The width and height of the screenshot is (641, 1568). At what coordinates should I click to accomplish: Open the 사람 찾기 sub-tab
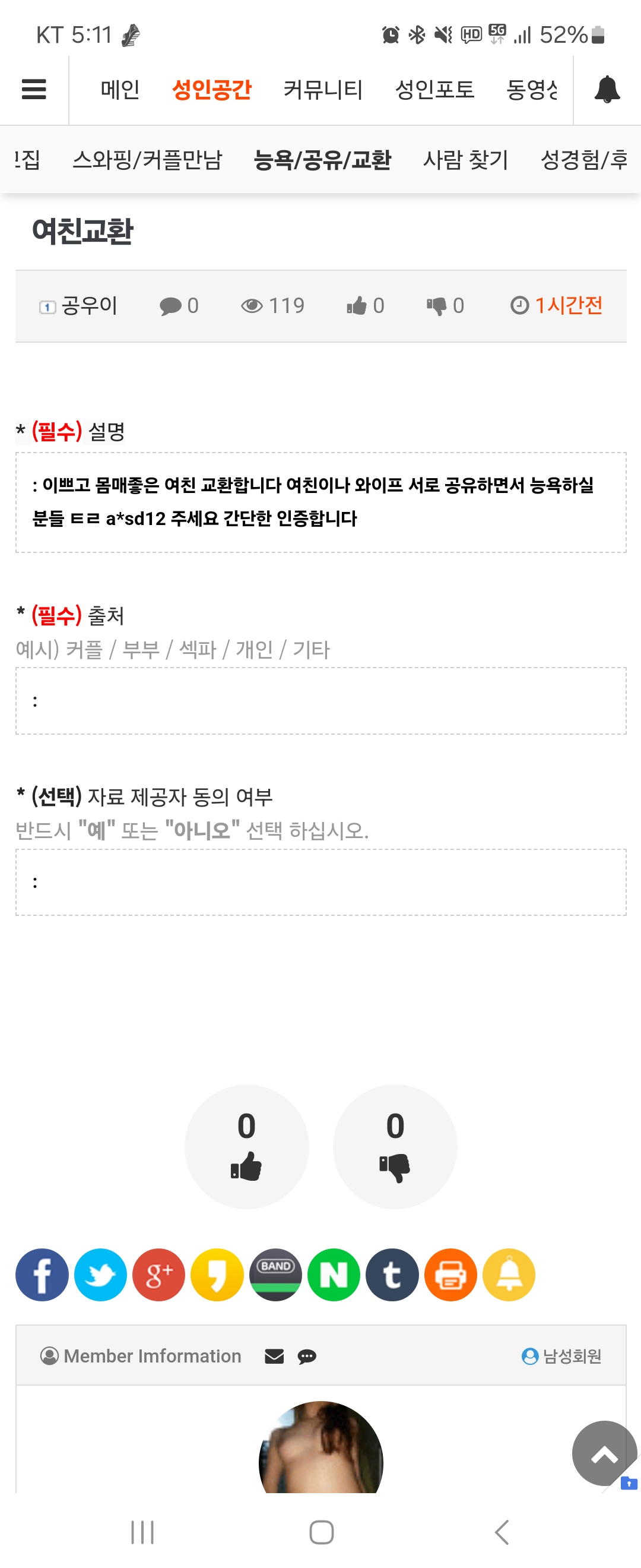click(465, 160)
